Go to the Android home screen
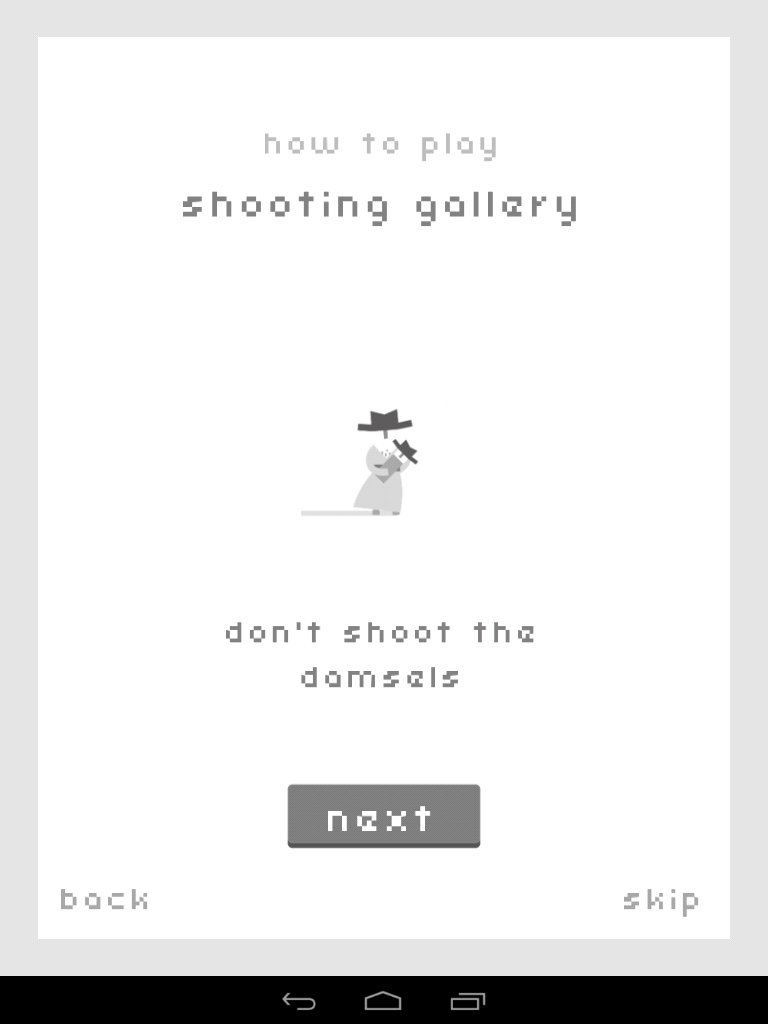768x1024 pixels. [x=383, y=1000]
